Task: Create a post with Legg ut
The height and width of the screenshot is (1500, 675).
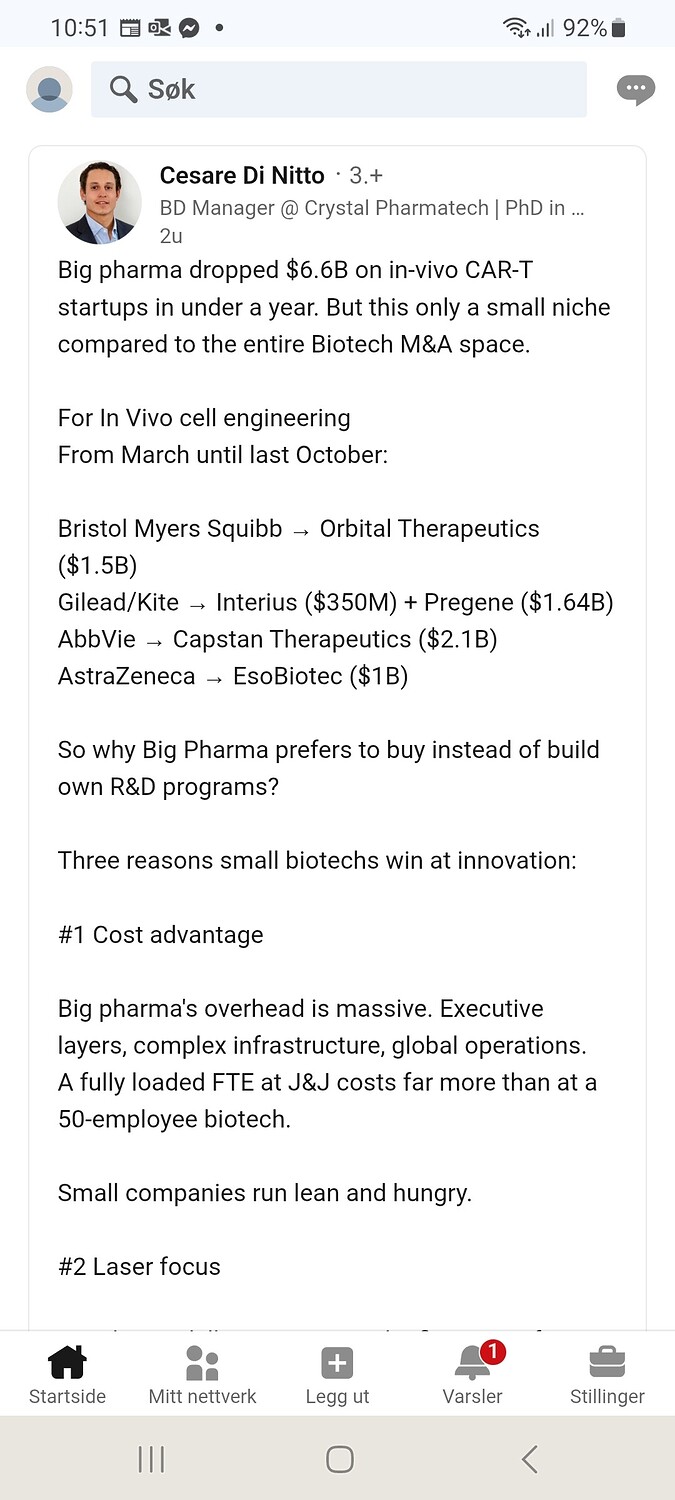Action: click(337, 1375)
